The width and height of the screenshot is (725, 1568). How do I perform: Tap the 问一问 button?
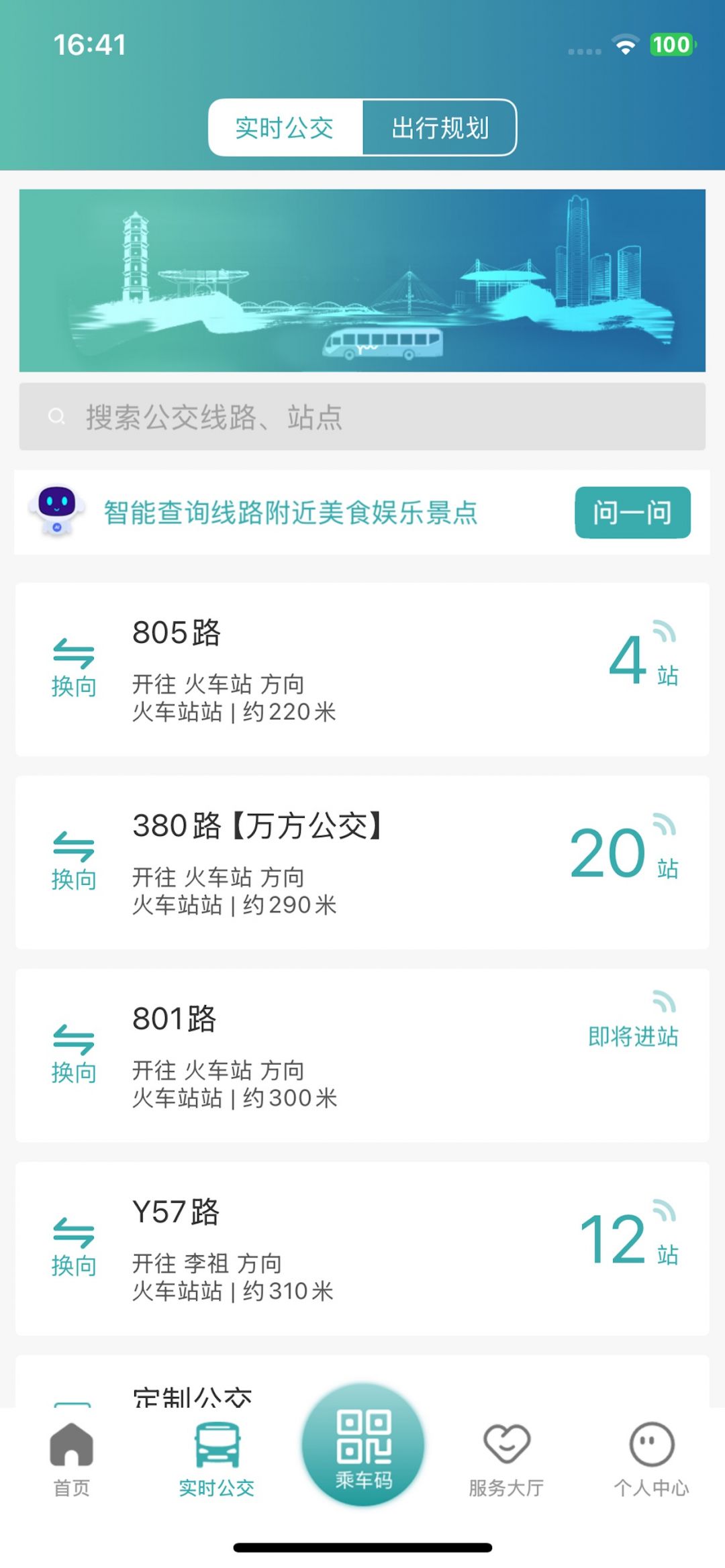tap(632, 513)
